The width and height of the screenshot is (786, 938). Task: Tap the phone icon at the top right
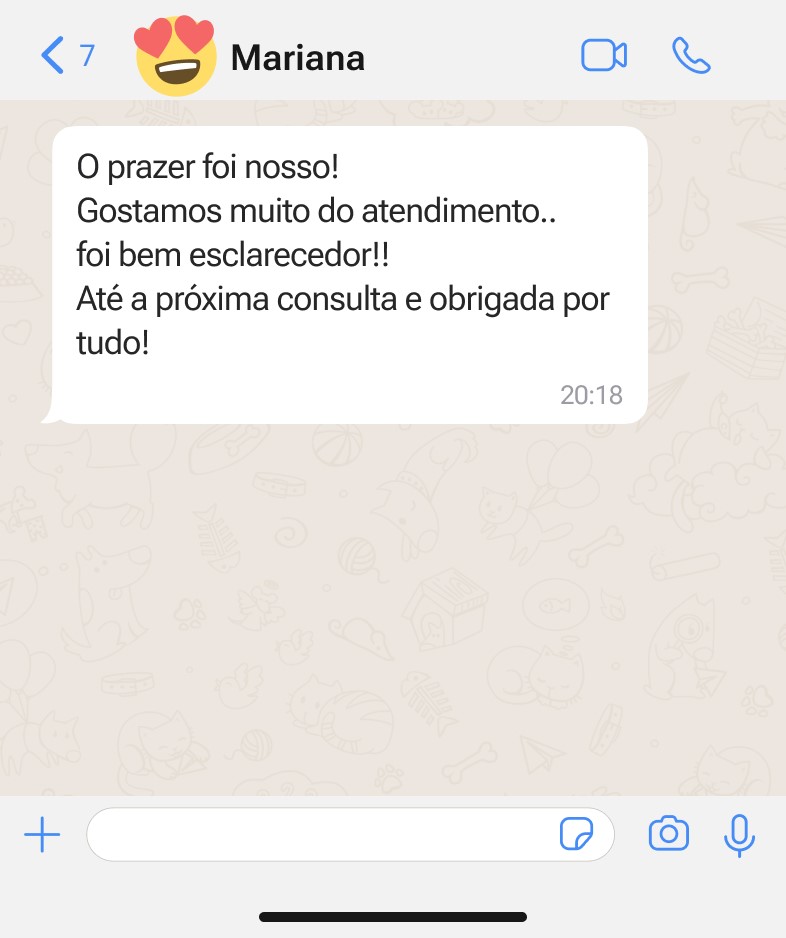691,56
